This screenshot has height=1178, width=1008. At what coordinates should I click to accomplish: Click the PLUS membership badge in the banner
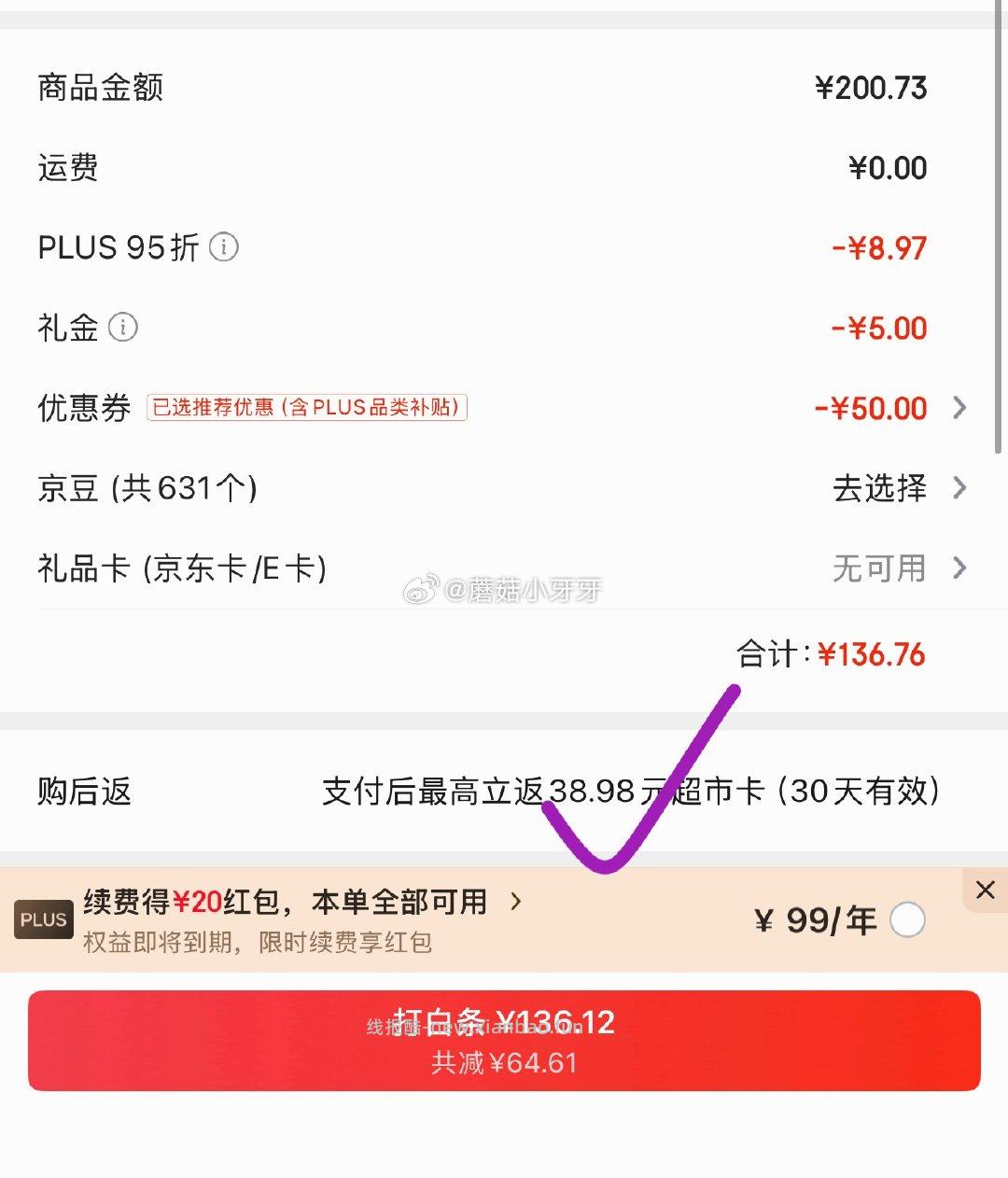(44, 919)
